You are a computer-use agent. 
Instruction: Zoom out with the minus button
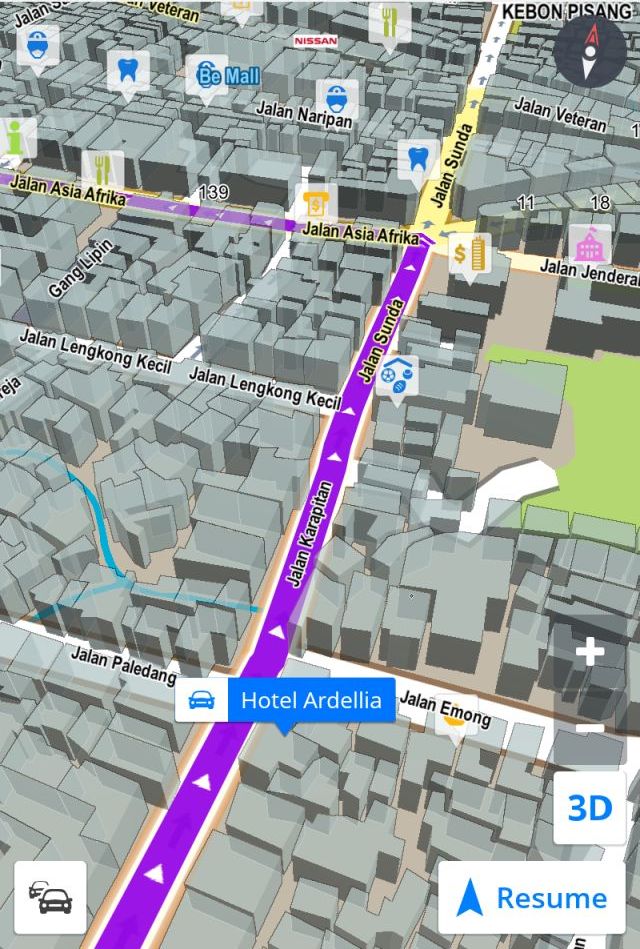590,729
